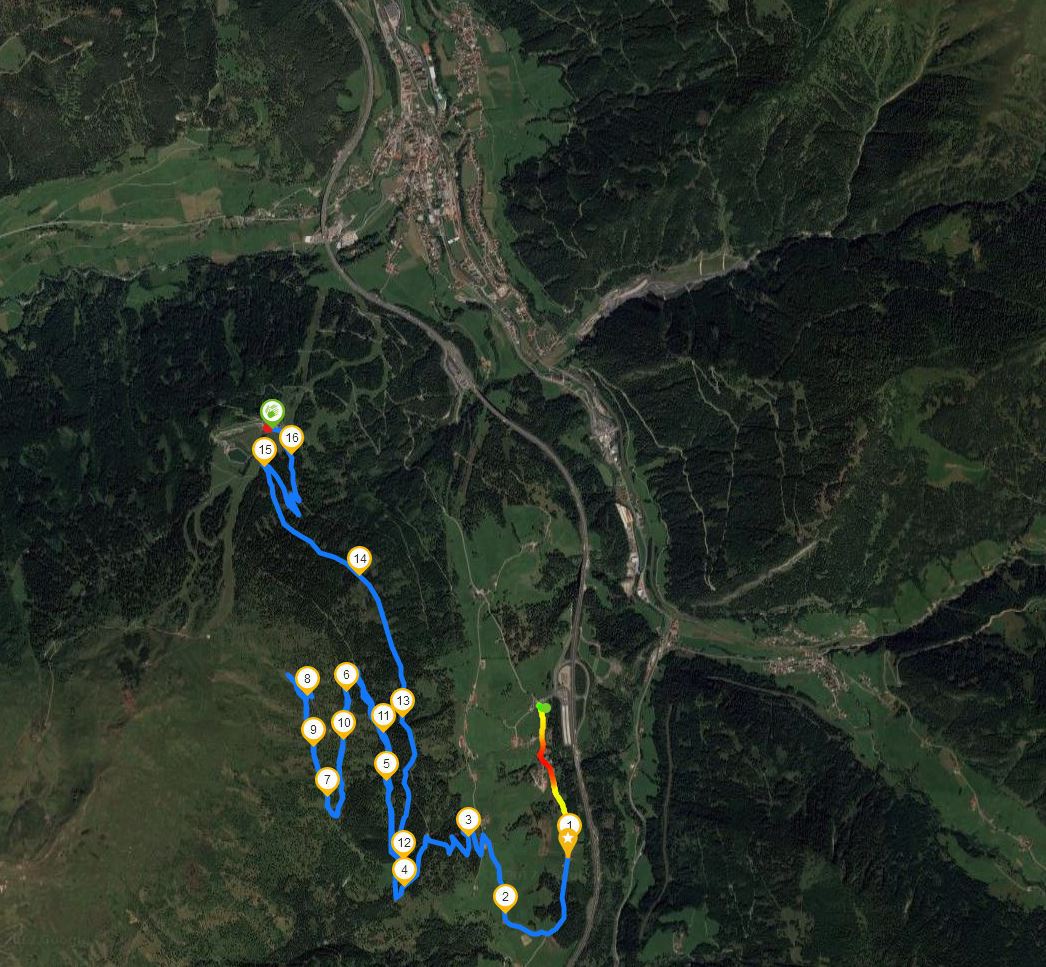Tap waypoint marker 1 on the route
The height and width of the screenshot is (967, 1046).
click(568, 826)
